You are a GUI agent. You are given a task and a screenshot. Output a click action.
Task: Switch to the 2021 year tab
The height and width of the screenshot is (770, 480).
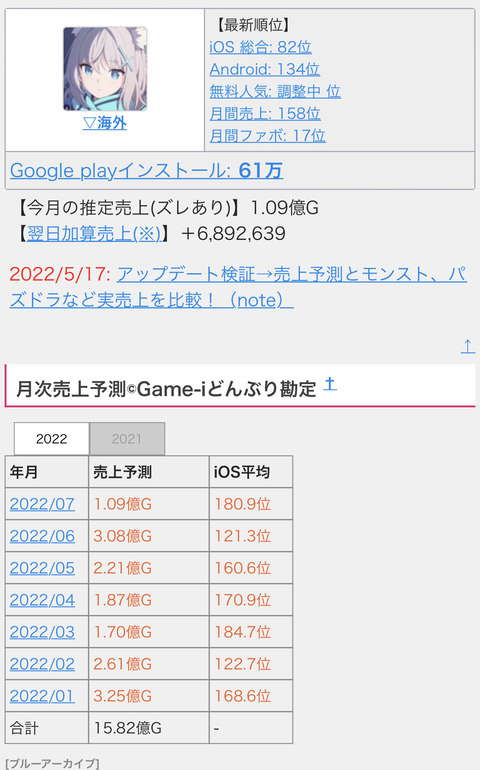point(127,439)
